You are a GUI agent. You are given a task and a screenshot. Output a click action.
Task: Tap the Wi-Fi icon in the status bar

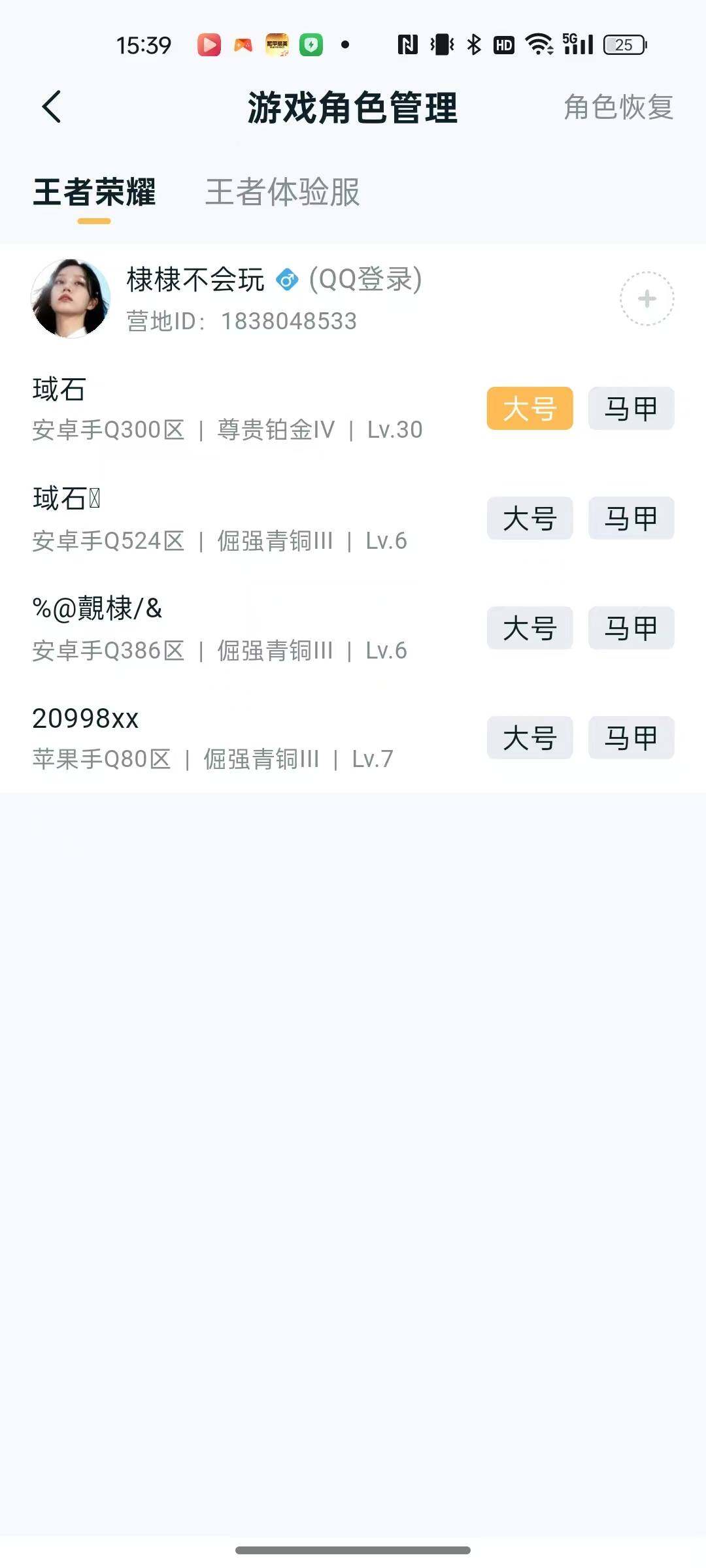(537, 44)
